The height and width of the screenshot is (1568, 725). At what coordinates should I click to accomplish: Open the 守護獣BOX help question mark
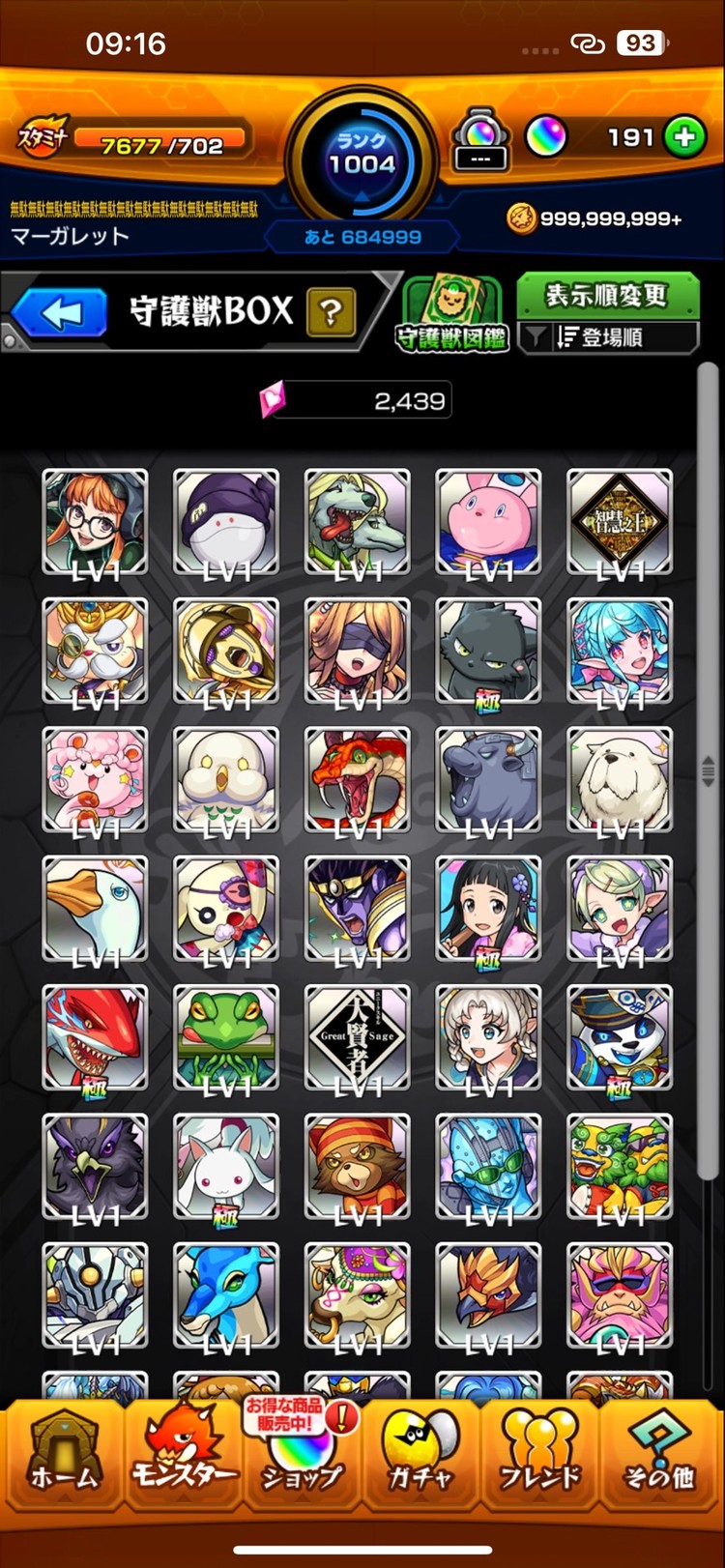330,312
